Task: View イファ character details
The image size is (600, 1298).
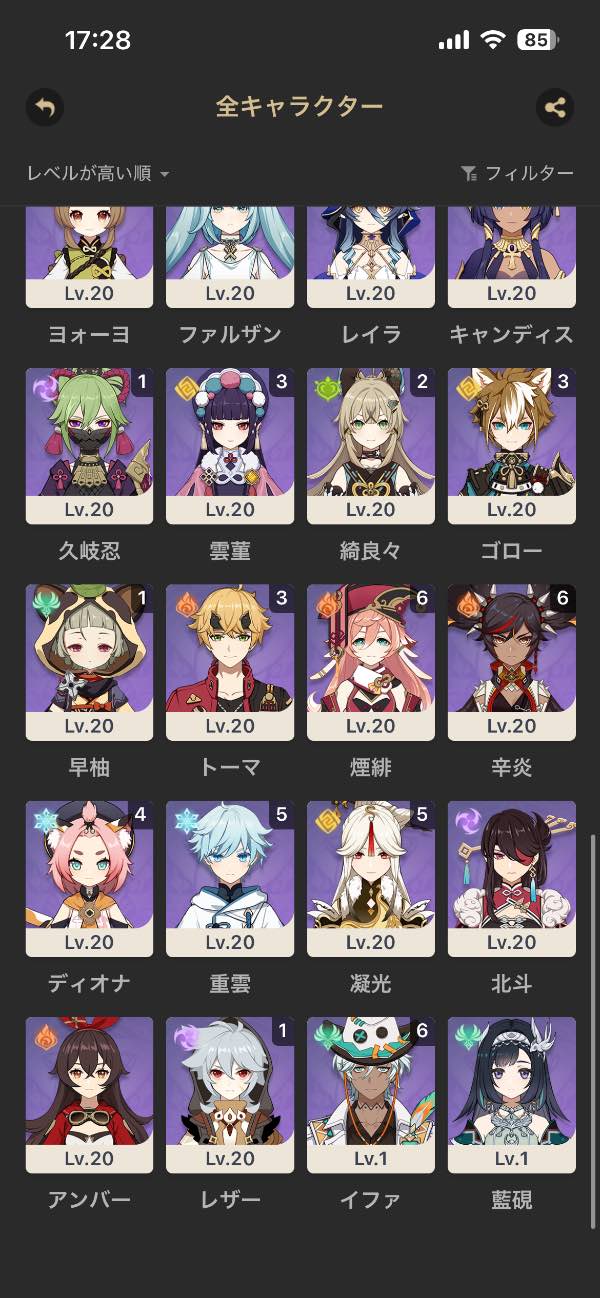Action: 371,1094
